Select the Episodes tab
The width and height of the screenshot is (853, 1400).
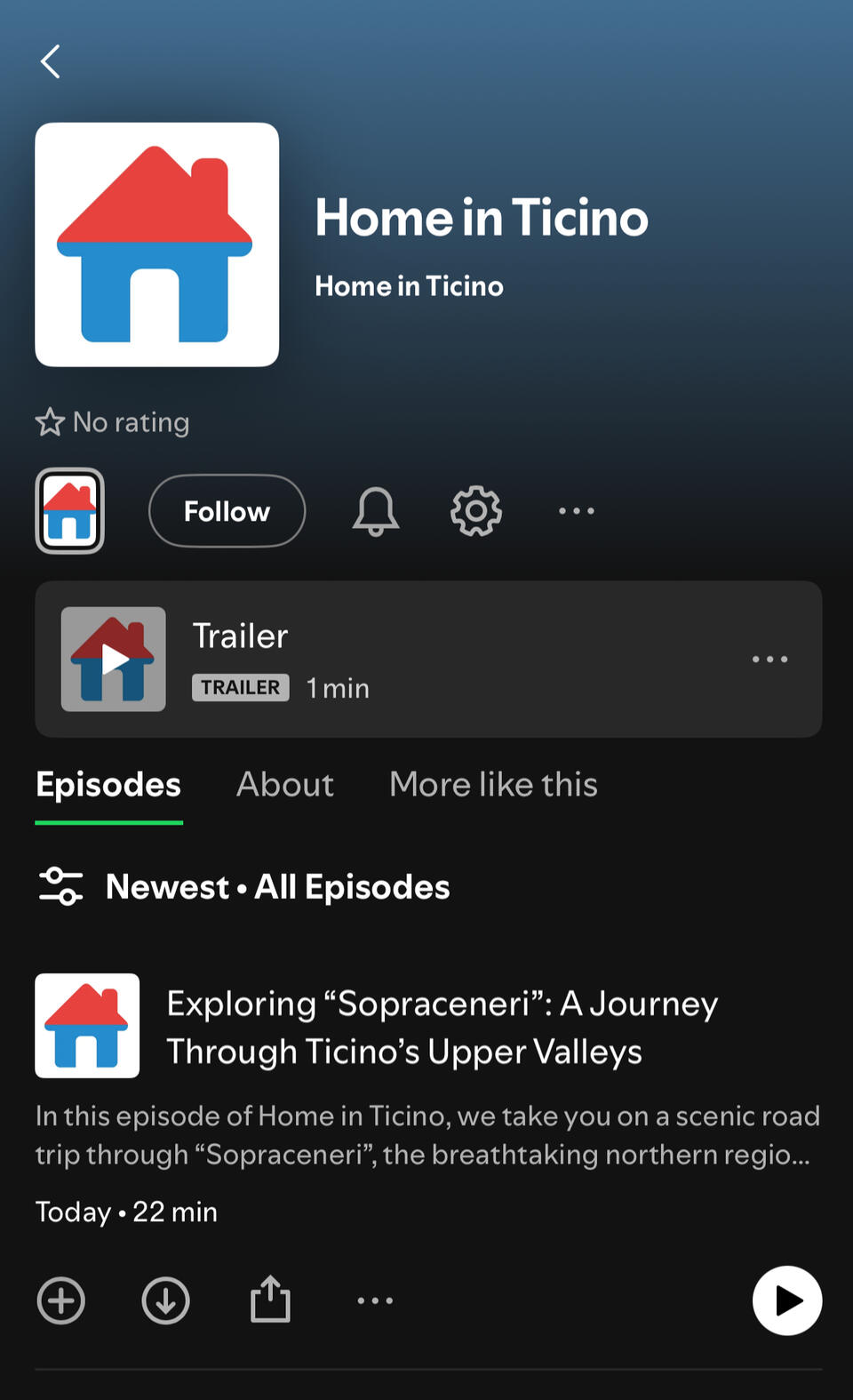(108, 785)
